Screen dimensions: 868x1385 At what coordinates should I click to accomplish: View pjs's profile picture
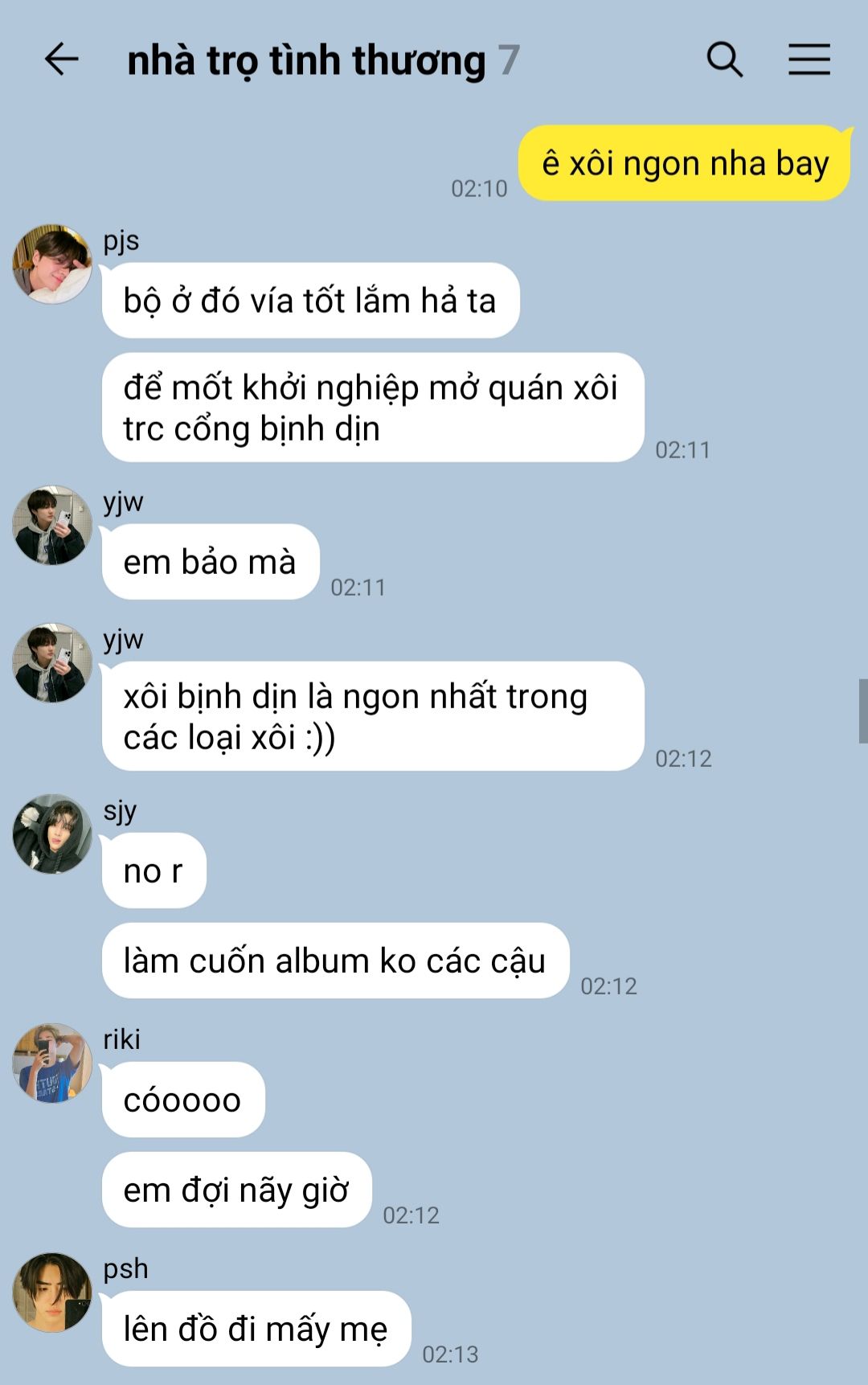click(x=52, y=264)
